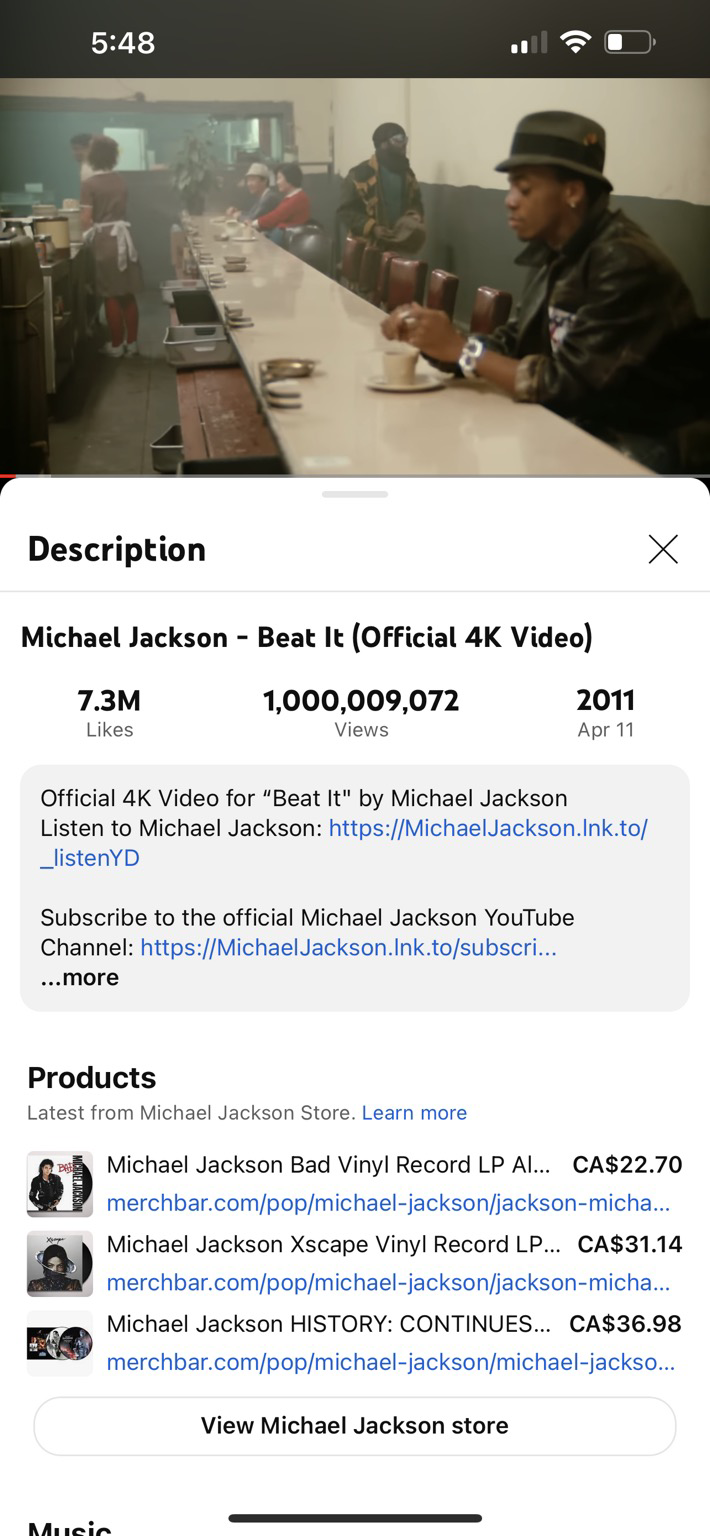Tap Learn more about Products

pyautogui.click(x=414, y=1113)
